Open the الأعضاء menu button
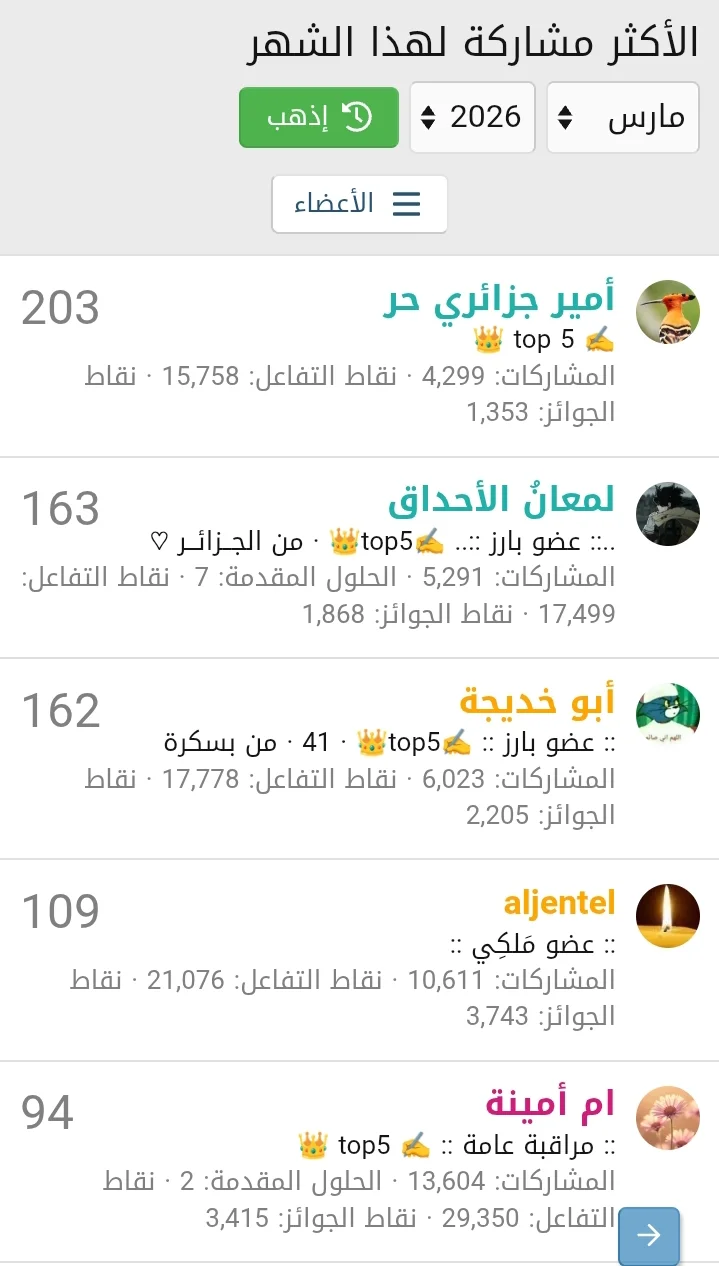The width and height of the screenshot is (719, 1266). (x=359, y=204)
